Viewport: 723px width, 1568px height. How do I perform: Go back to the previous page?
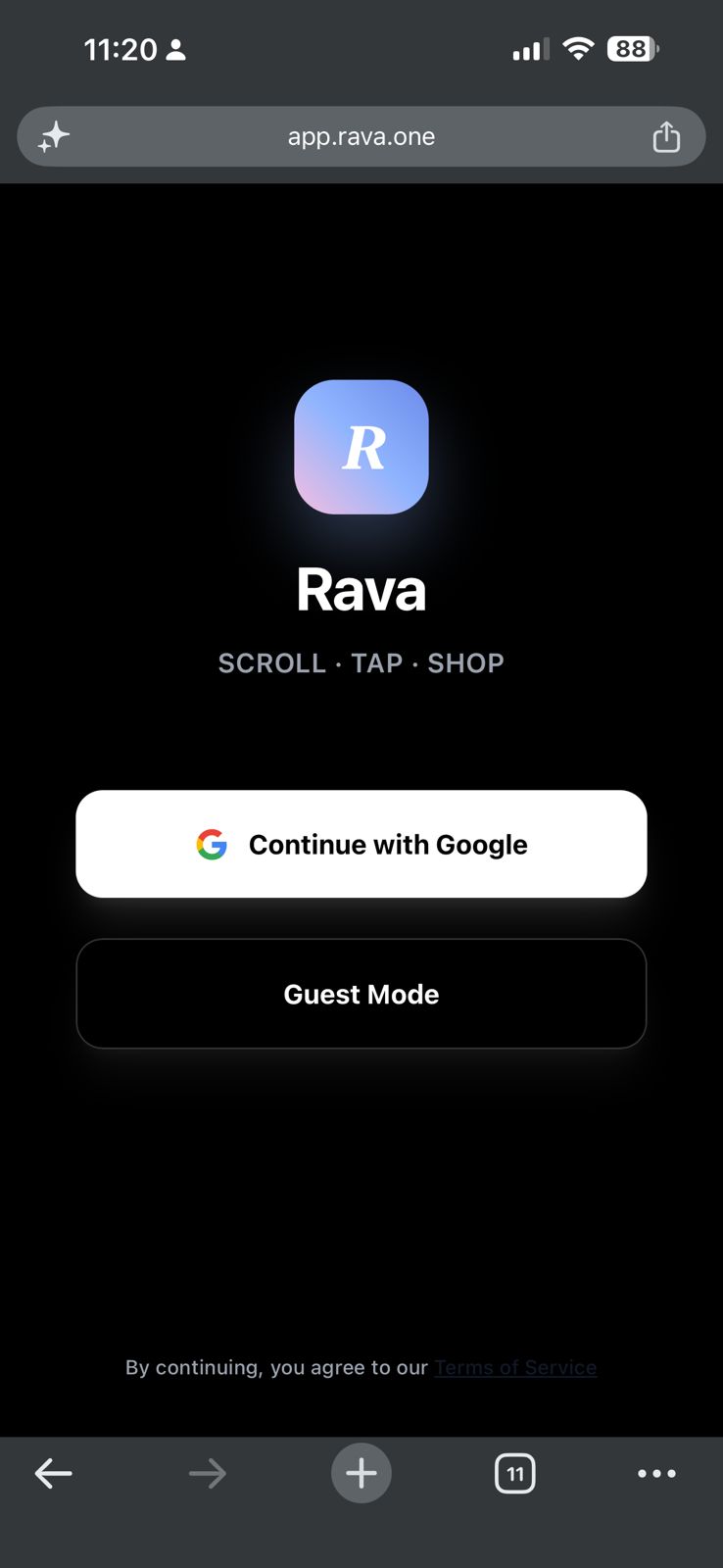click(x=54, y=1473)
